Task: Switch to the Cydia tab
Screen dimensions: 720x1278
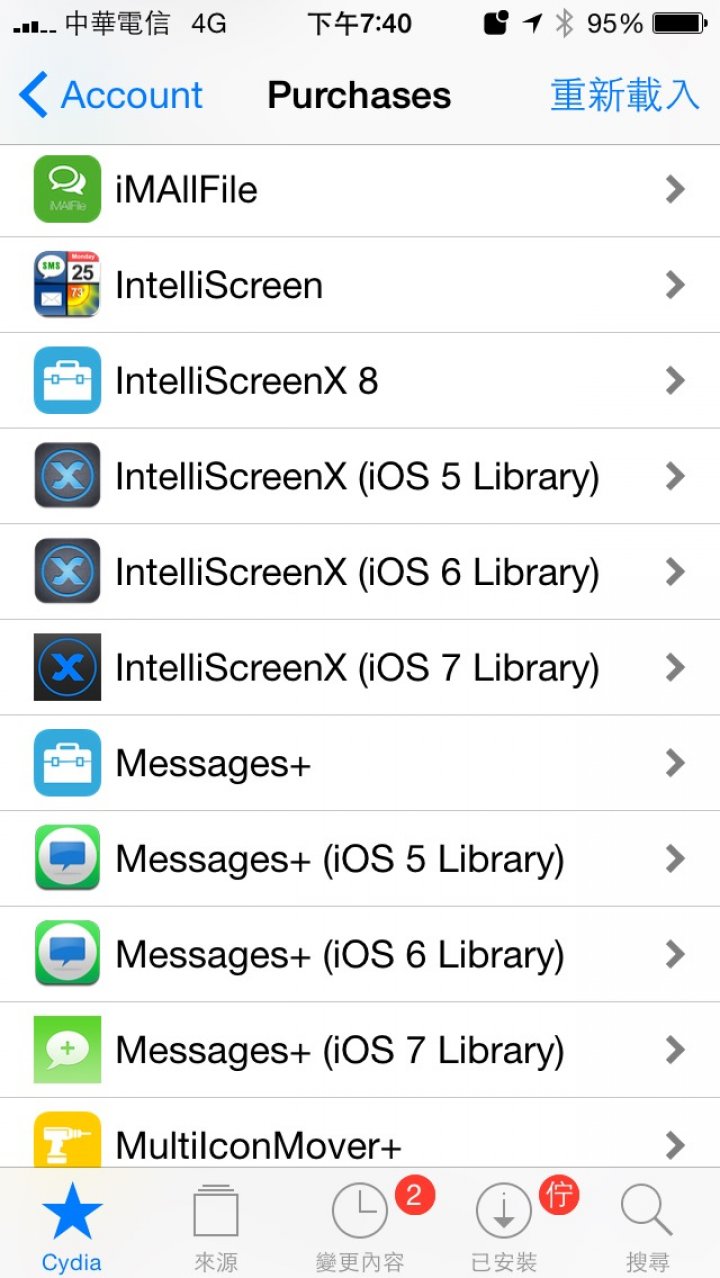Action: click(x=72, y=1225)
